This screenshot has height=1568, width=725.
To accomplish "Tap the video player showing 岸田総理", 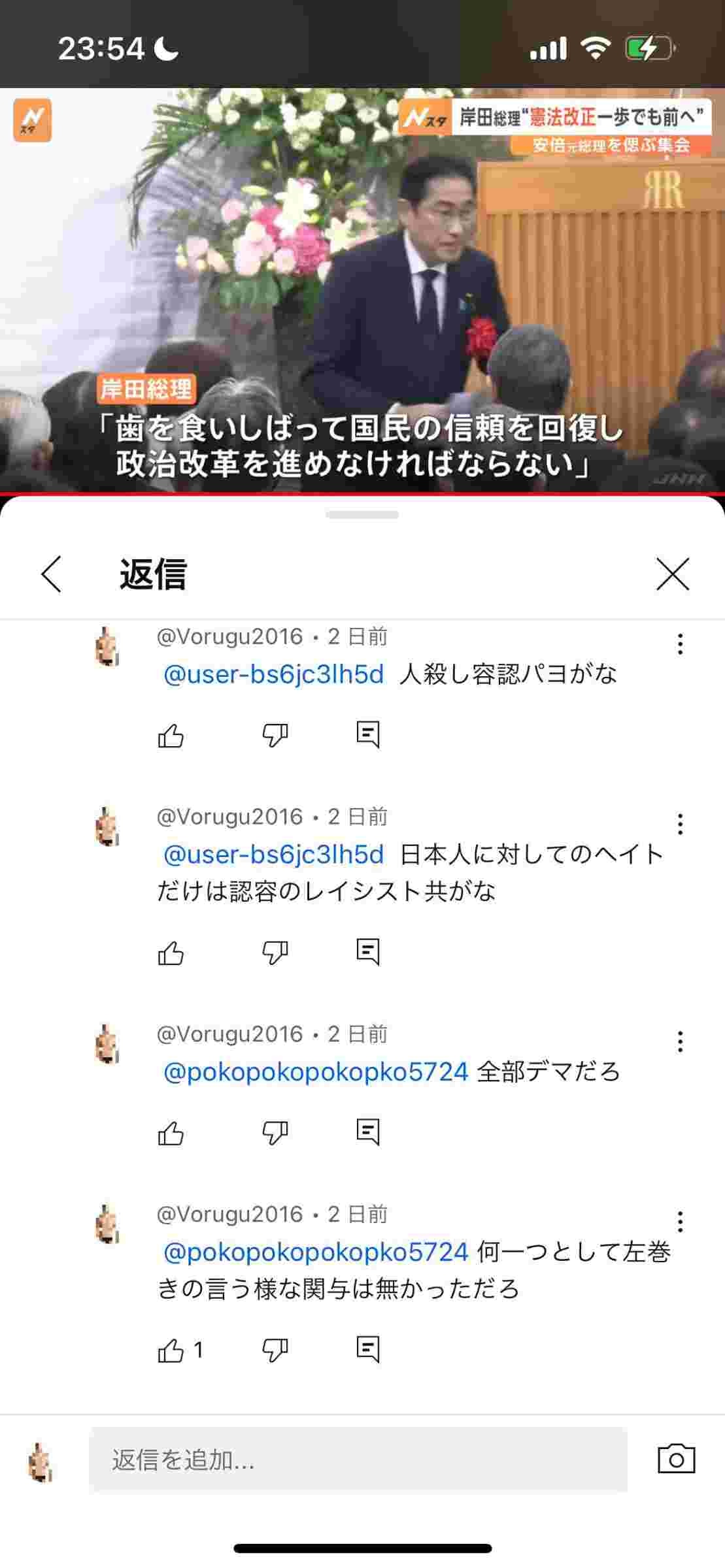I will point(362,291).
